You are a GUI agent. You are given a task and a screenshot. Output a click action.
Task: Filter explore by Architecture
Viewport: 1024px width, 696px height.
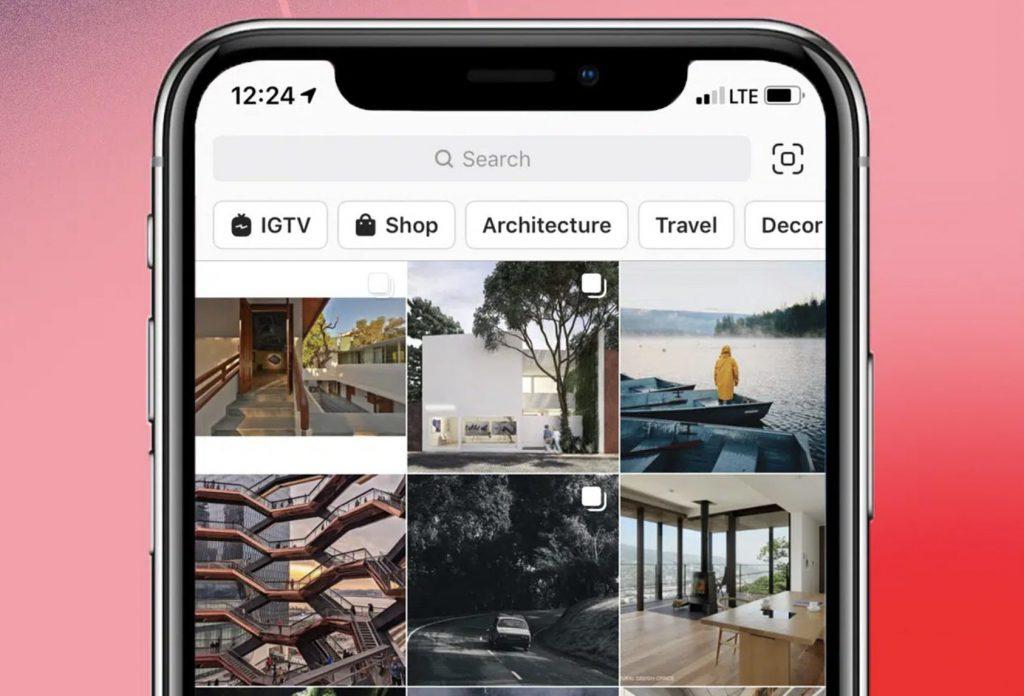tap(546, 225)
